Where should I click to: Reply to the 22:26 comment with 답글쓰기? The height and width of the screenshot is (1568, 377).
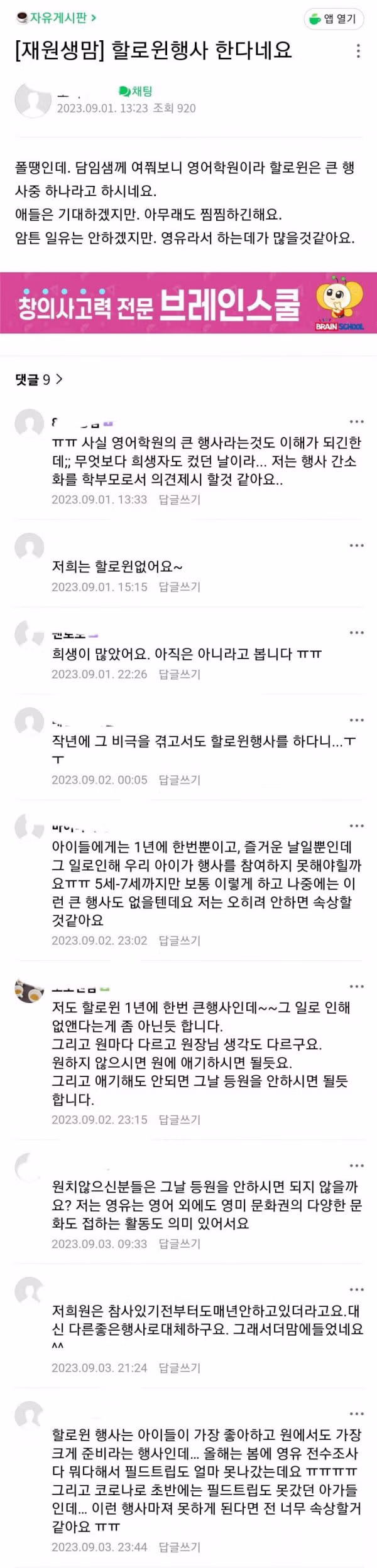coord(179,674)
